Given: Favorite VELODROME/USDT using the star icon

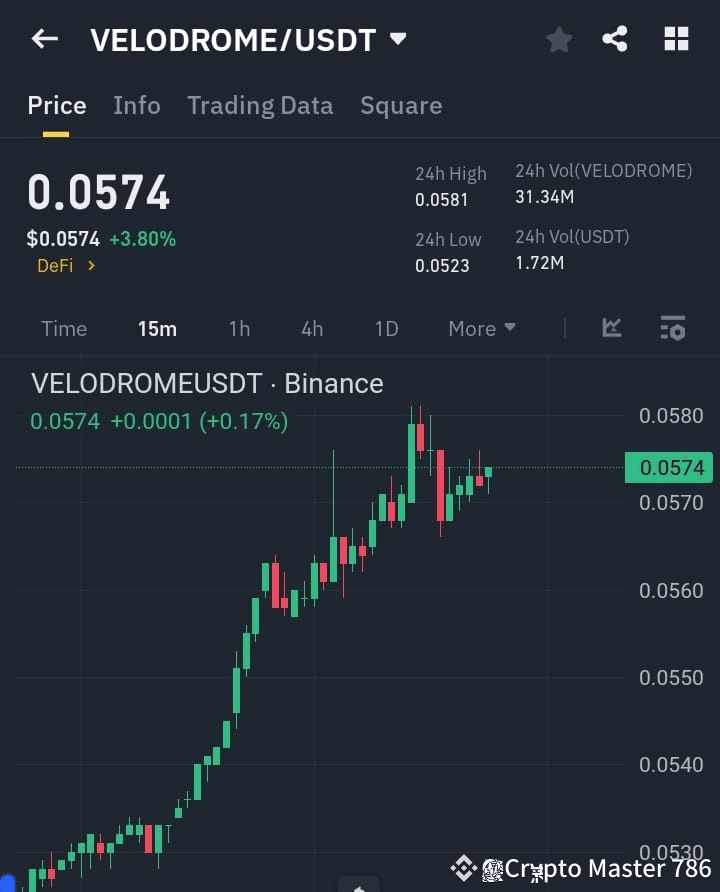Looking at the screenshot, I should (558, 39).
